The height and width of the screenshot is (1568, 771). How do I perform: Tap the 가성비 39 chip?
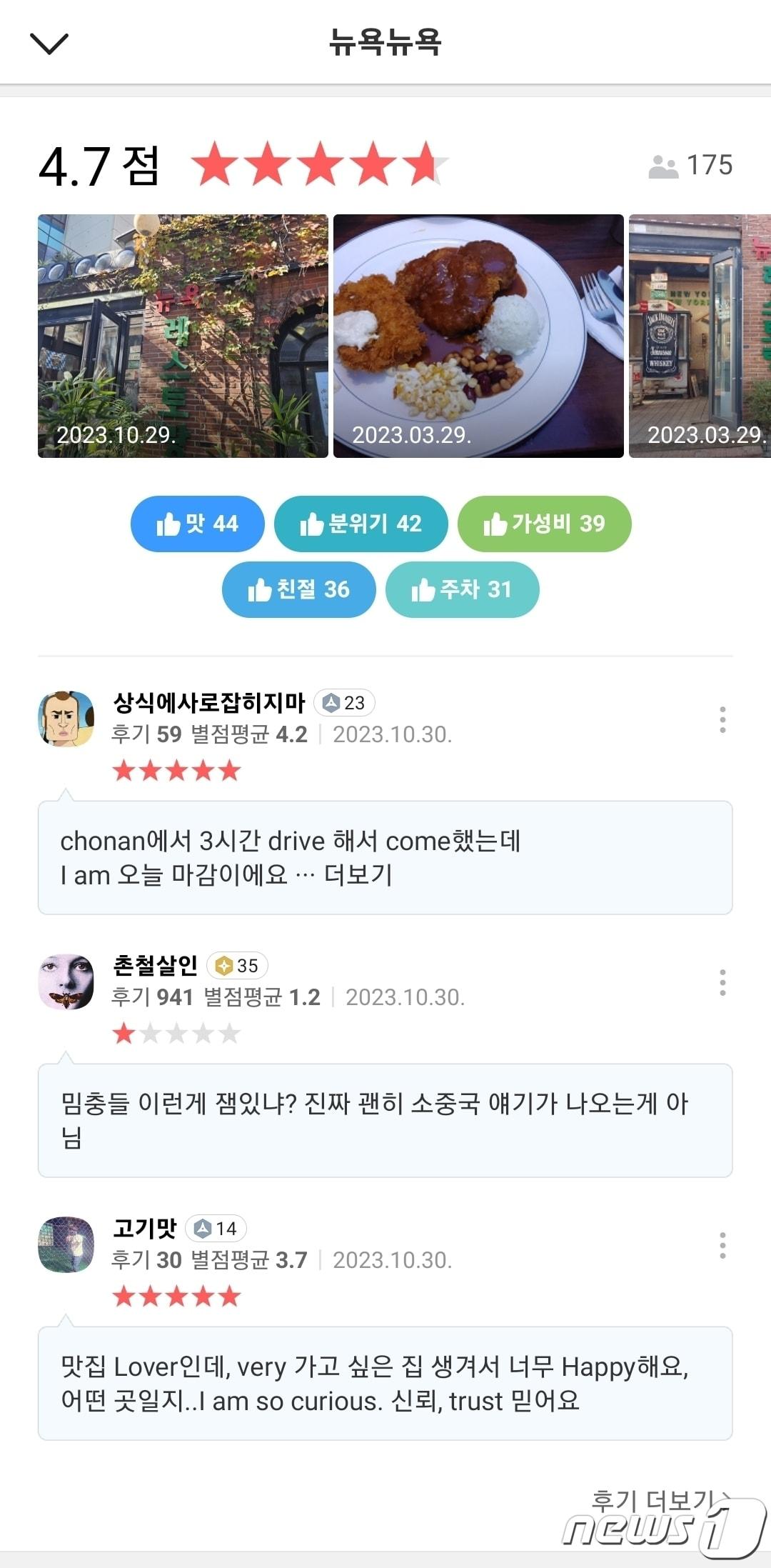544,524
